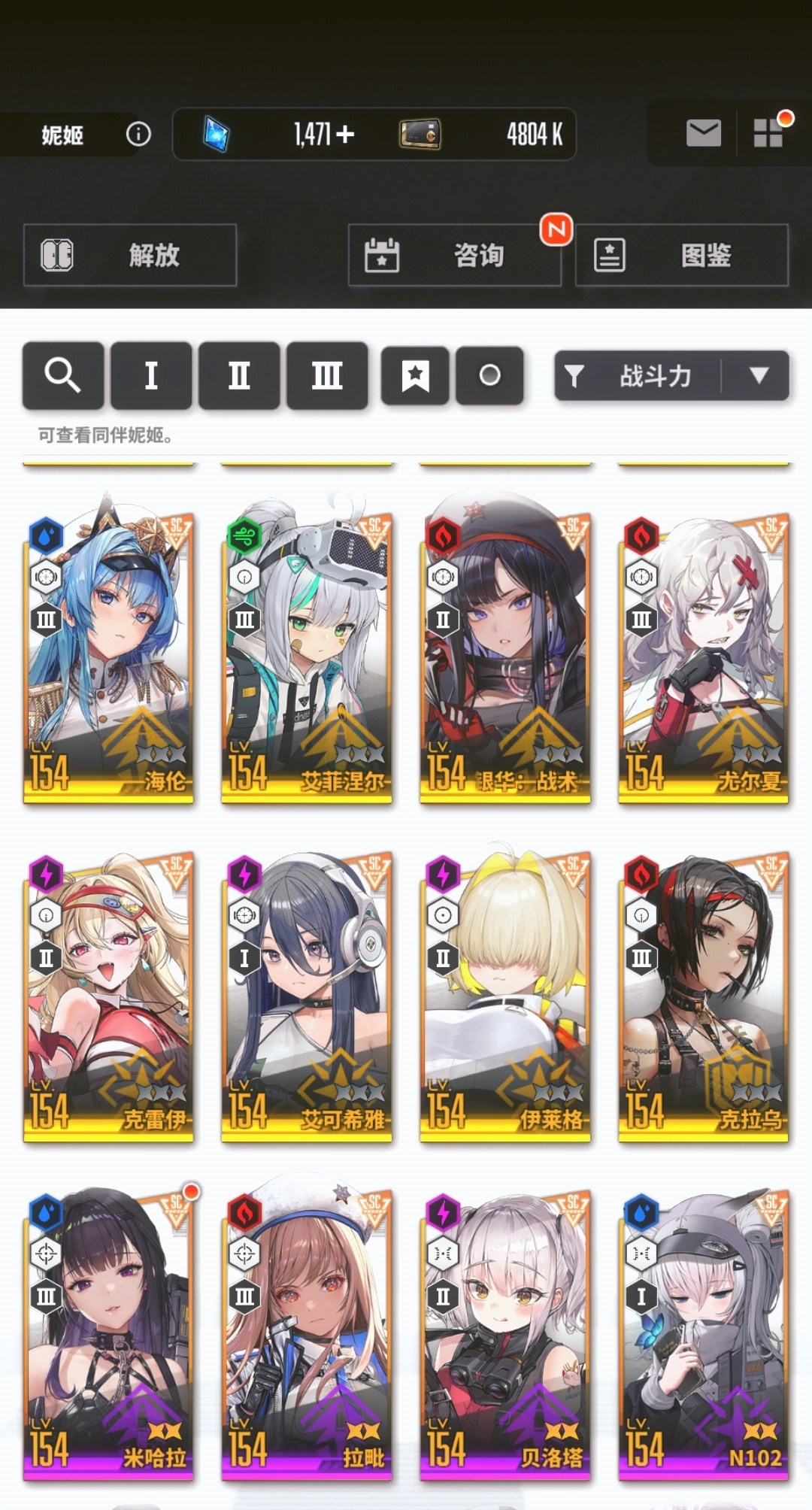The width and height of the screenshot is (812, 1510).
Task: Open the 咨询 menu
Action: pos(455,255)
